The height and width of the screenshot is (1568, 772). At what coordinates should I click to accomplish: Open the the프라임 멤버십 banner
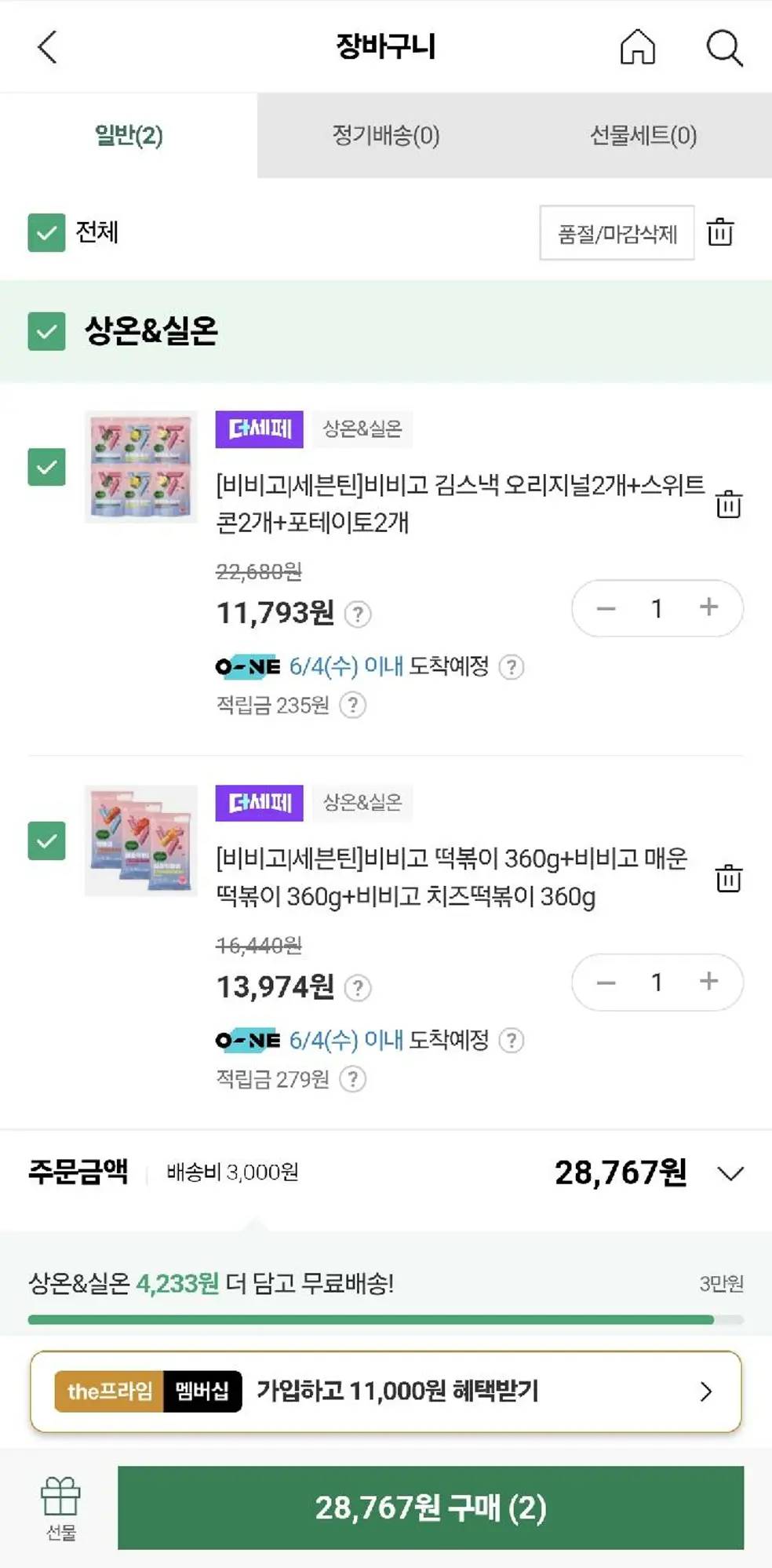pos(385,1391)
